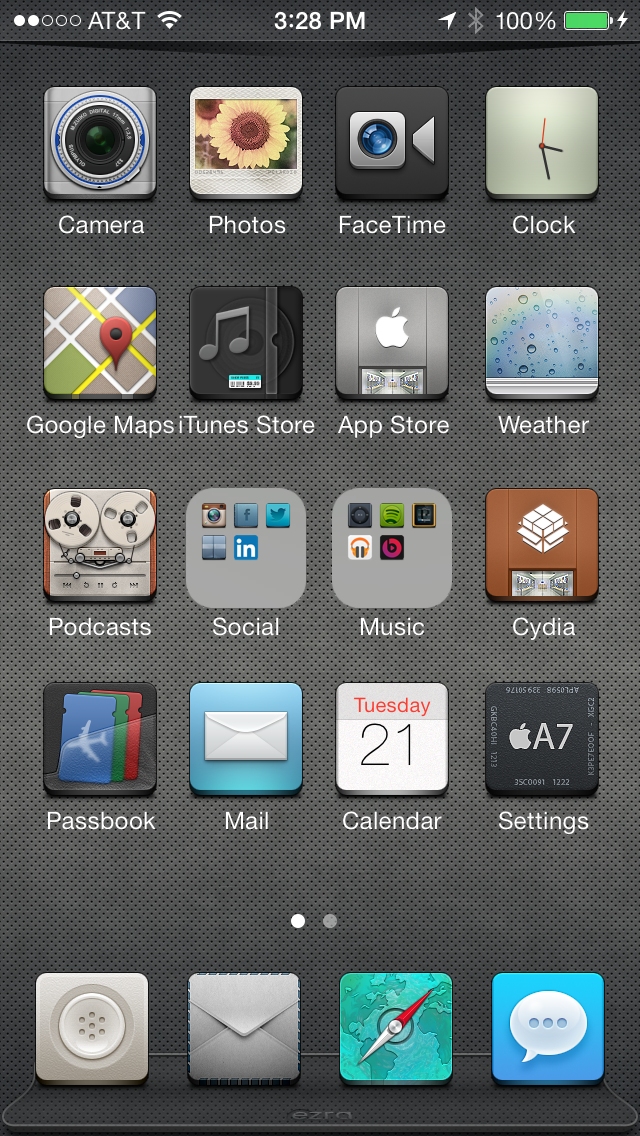
Task: Launch Cydia
Action: tap(542, 544)
